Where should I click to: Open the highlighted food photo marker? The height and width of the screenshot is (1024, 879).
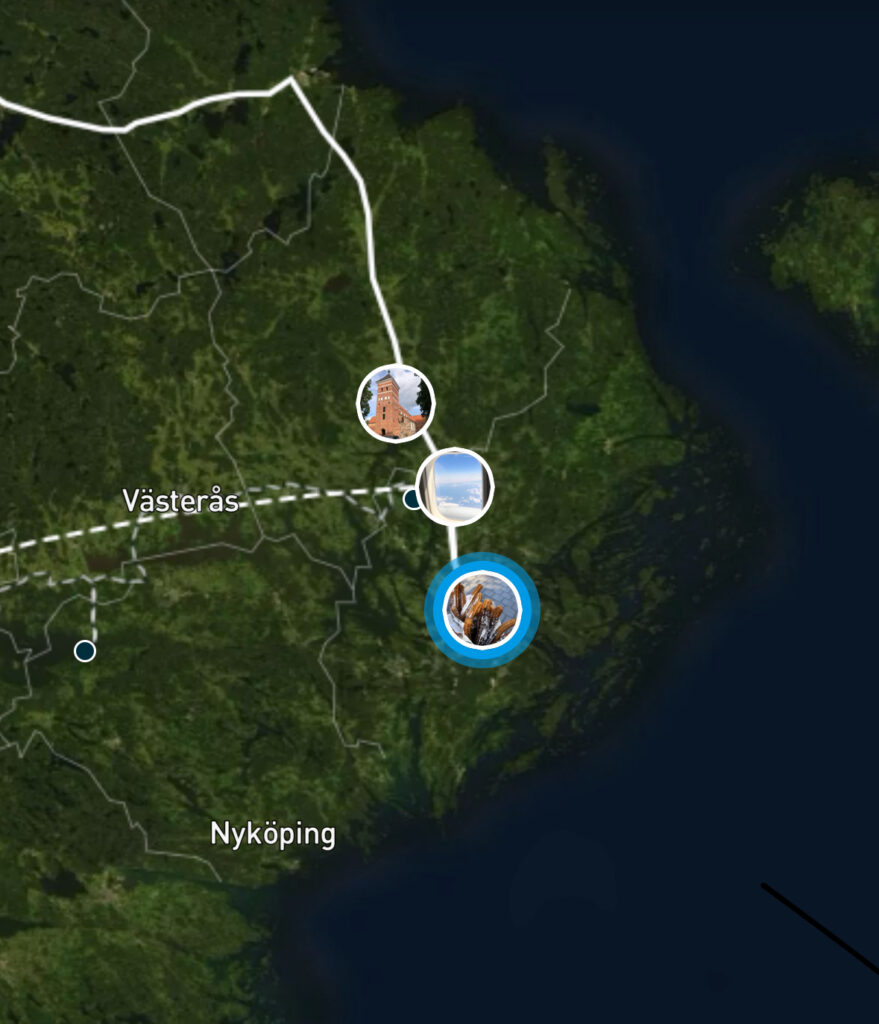tap(482, 609)
